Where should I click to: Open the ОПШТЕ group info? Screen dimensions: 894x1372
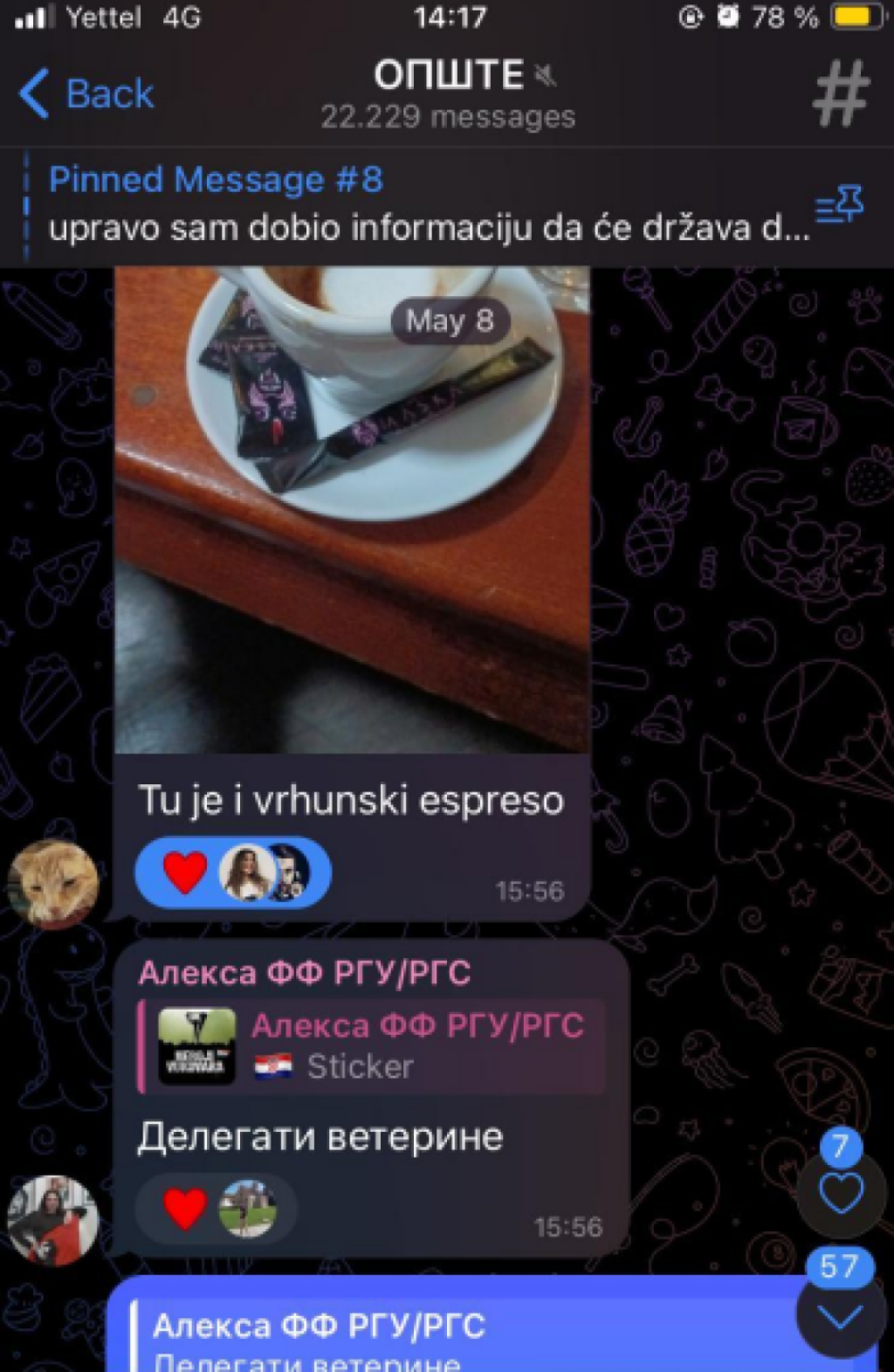point(448,93)
